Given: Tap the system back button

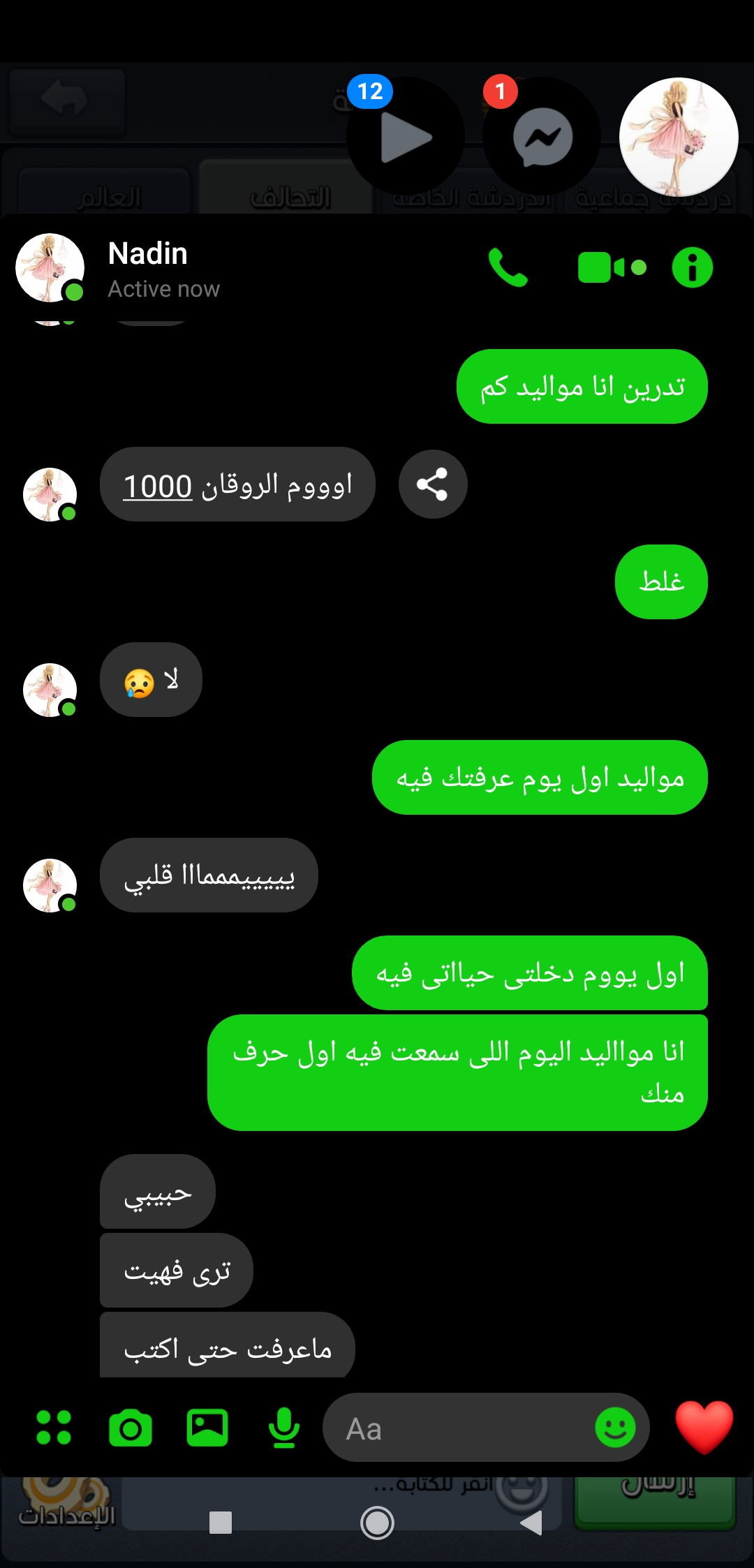Looking at the screenshot, I should 531,1523.
